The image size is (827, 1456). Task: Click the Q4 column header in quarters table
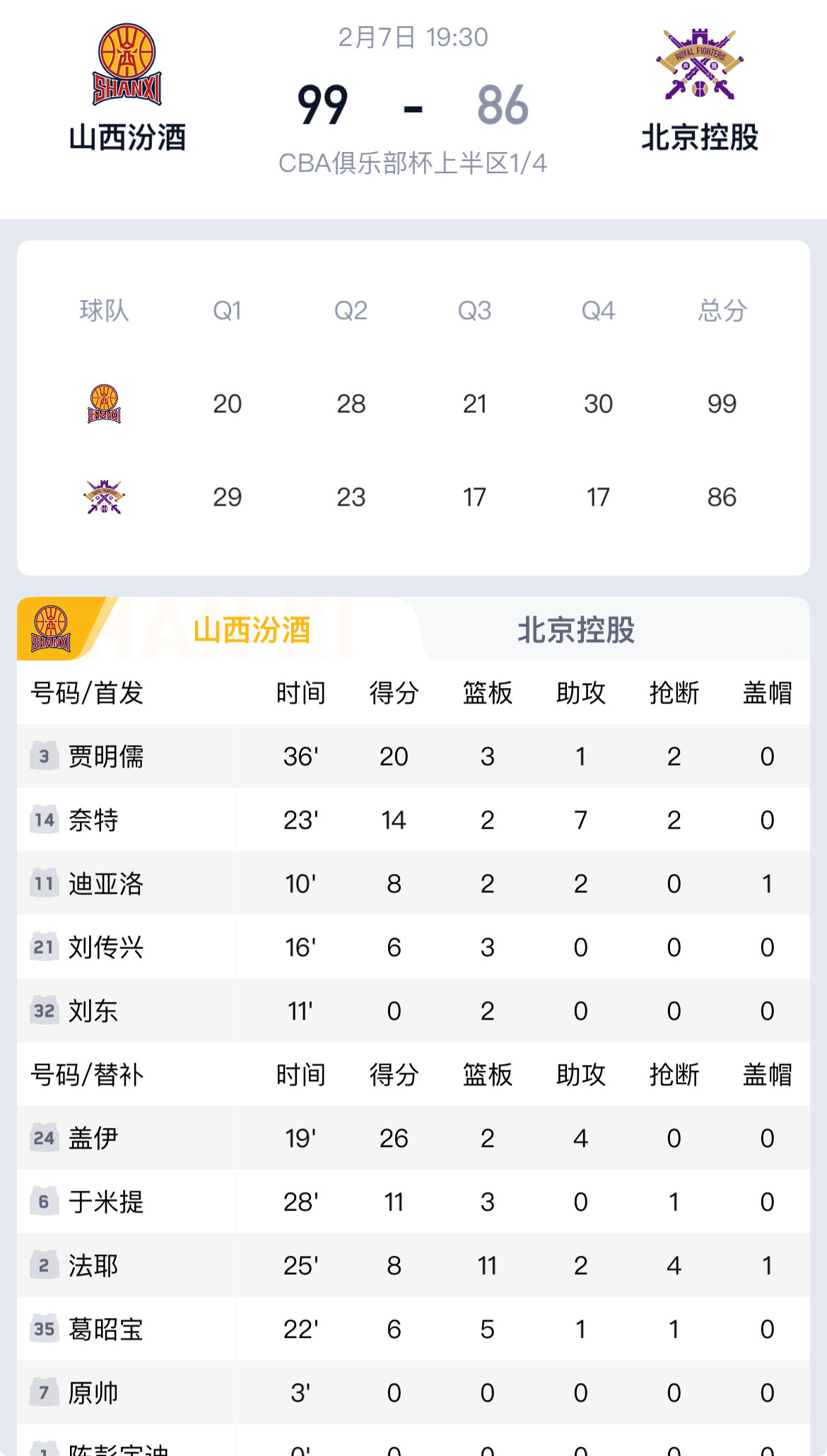(x=598, y=309)
